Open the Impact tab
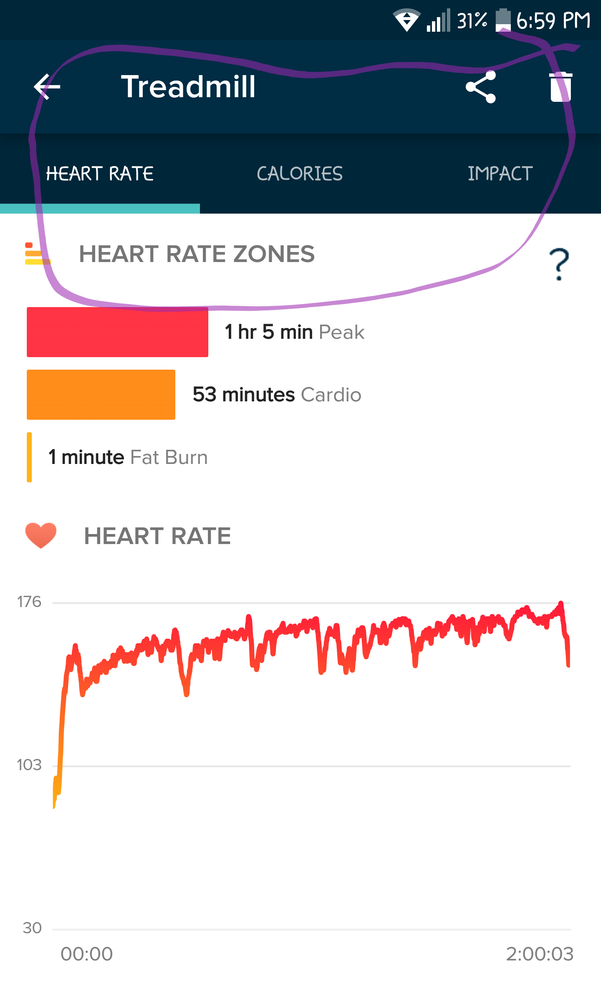601x998 pixels. click(x=500, y=174)
